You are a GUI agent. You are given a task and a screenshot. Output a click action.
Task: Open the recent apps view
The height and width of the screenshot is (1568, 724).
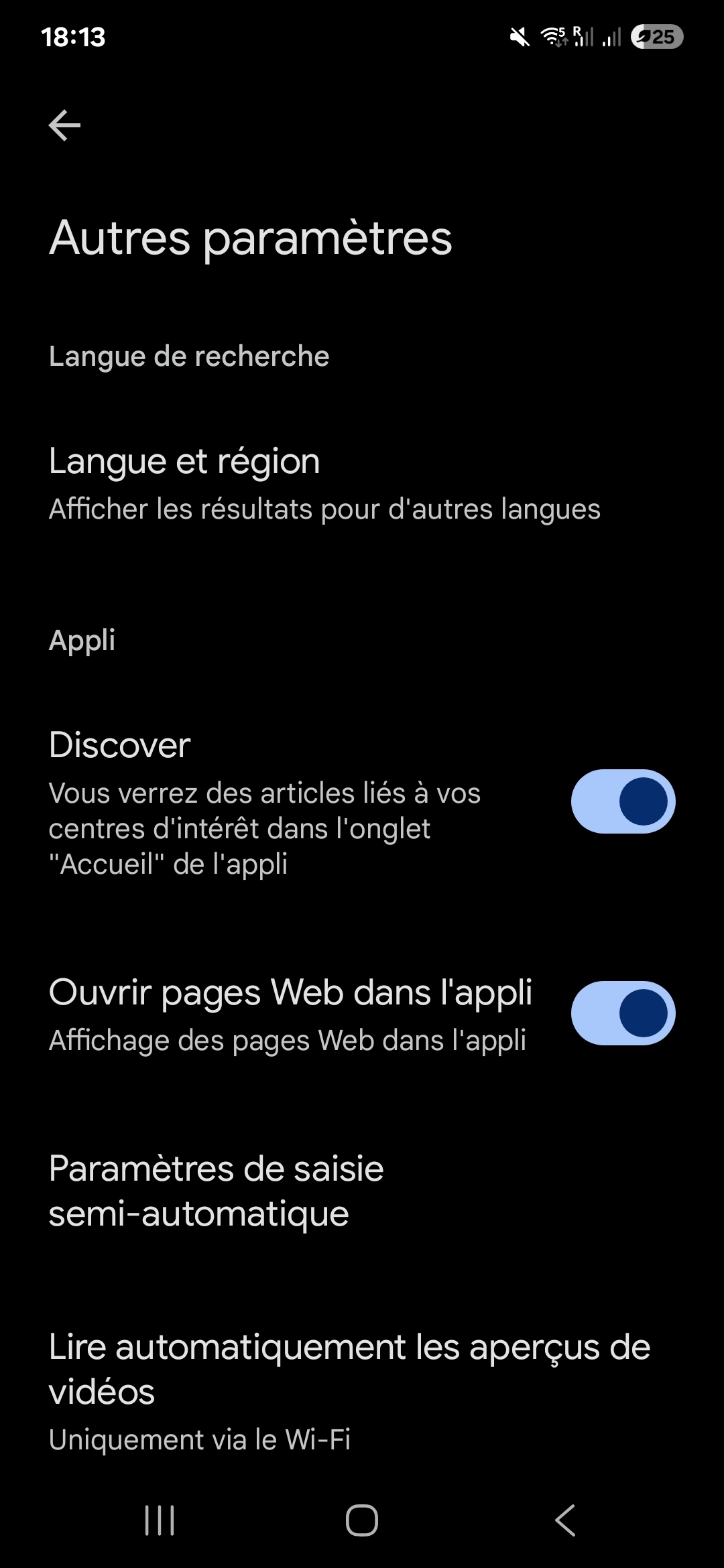(x=160, y=1520)
